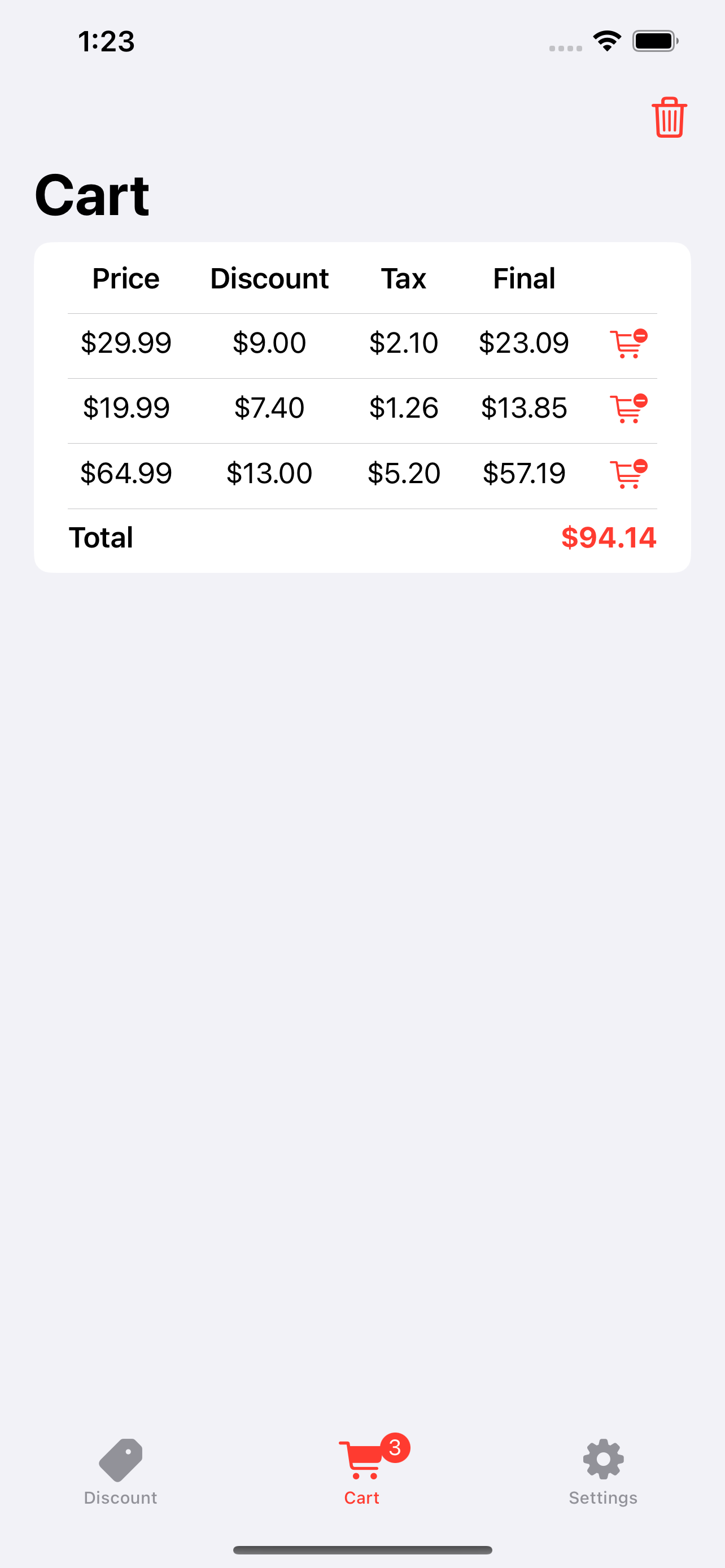This screenshot has width=725, height=1568.
Task: Remove the $64.99 item from cart
Action: coord(628,474)
